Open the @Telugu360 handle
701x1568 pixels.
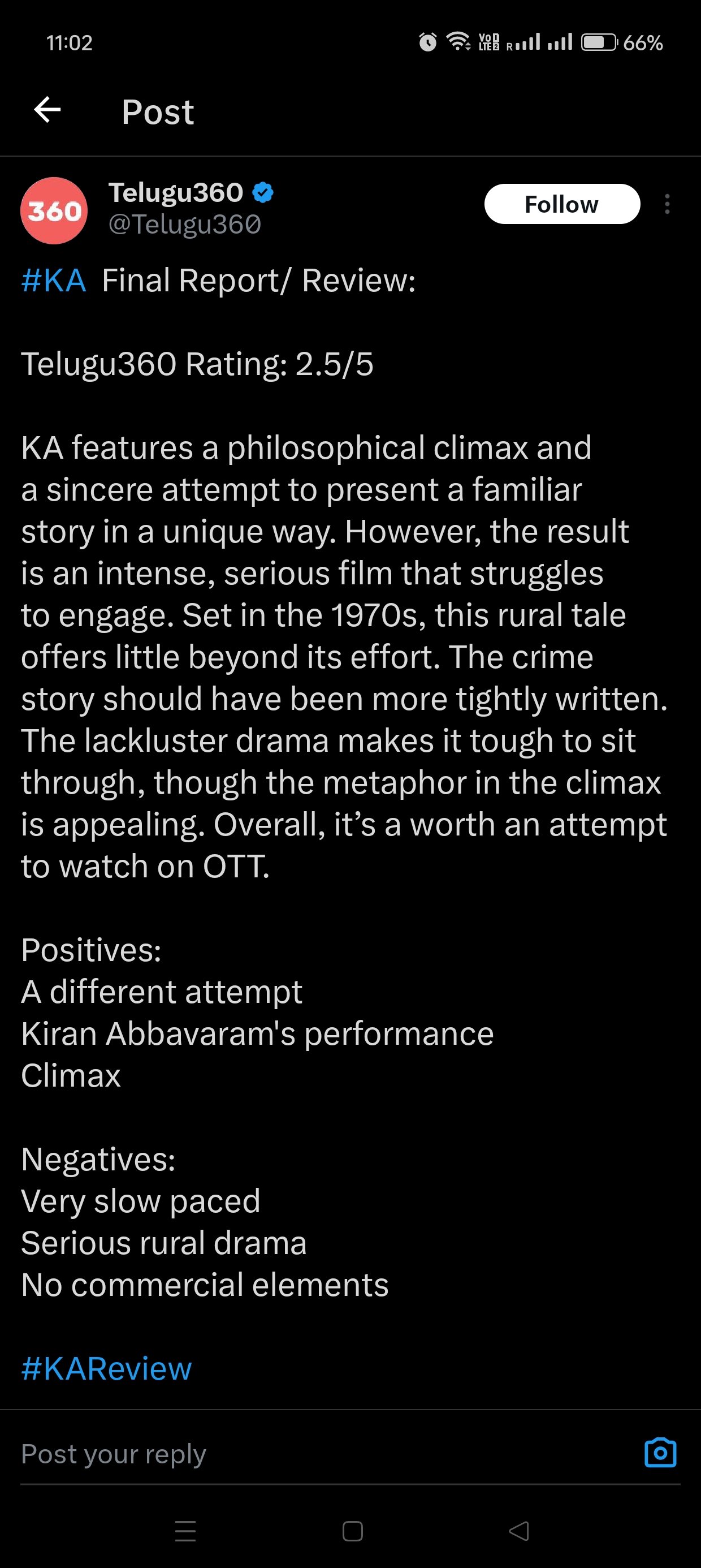[185, 225]
